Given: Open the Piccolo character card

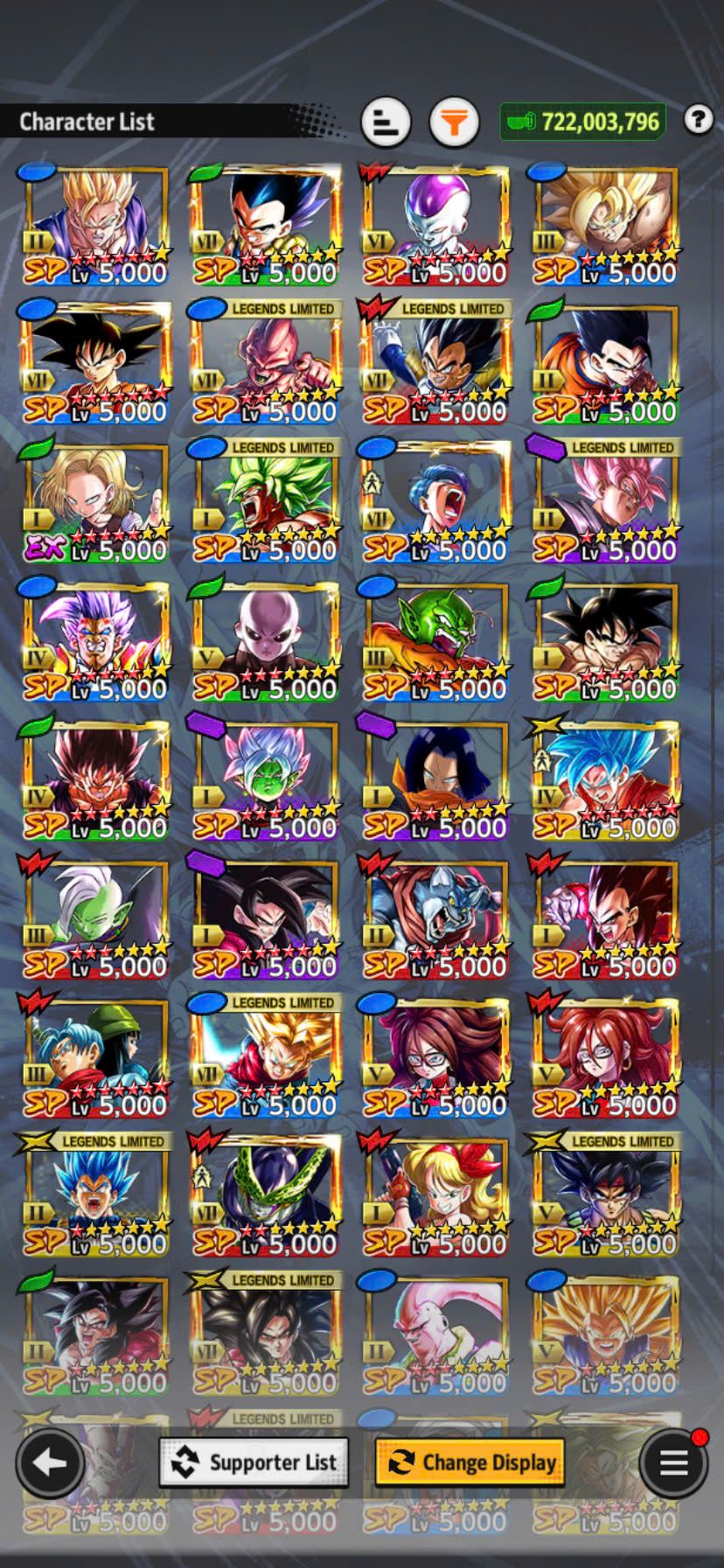Looking at the screenshot, I should tap(435, 640).
